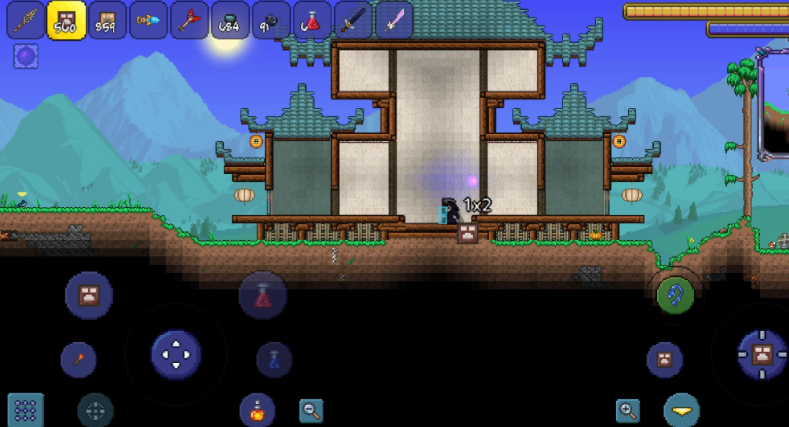
Task: Select the first hotbar slot with spear
Action: tap(26, 20)
